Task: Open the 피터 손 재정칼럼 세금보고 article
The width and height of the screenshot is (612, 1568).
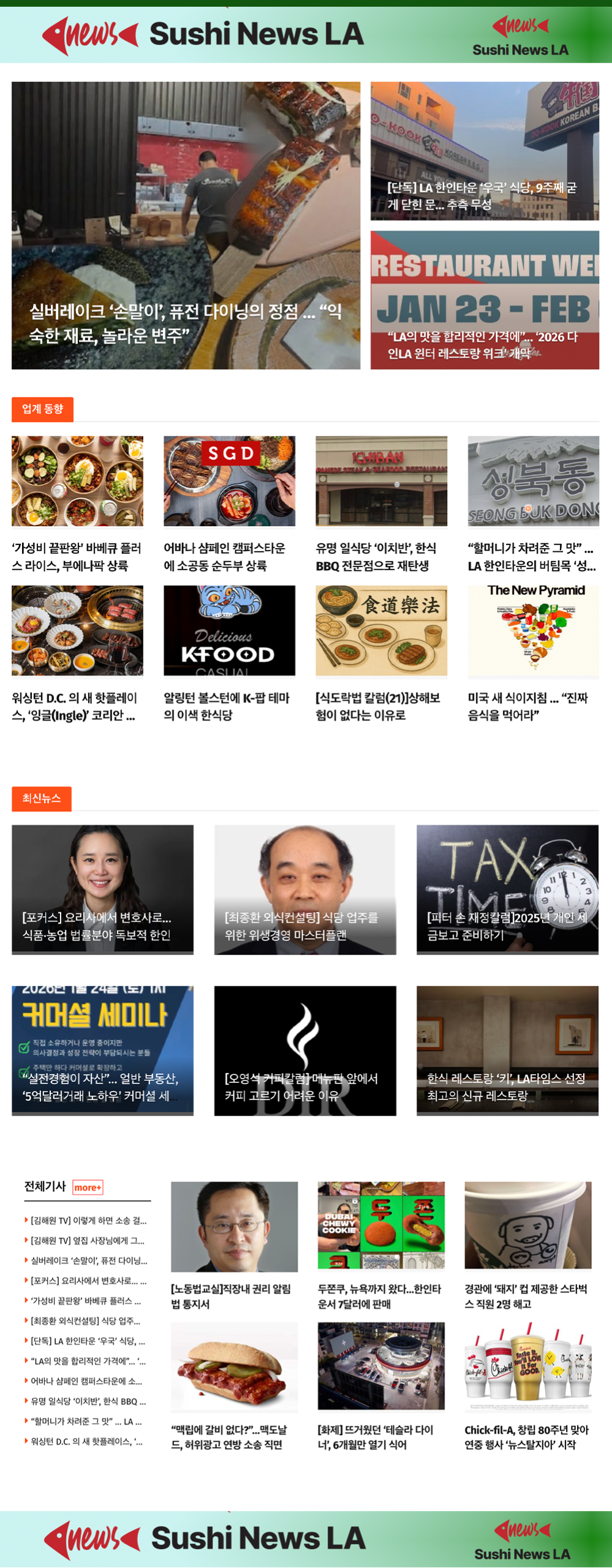Action: (x=507, y=925)
